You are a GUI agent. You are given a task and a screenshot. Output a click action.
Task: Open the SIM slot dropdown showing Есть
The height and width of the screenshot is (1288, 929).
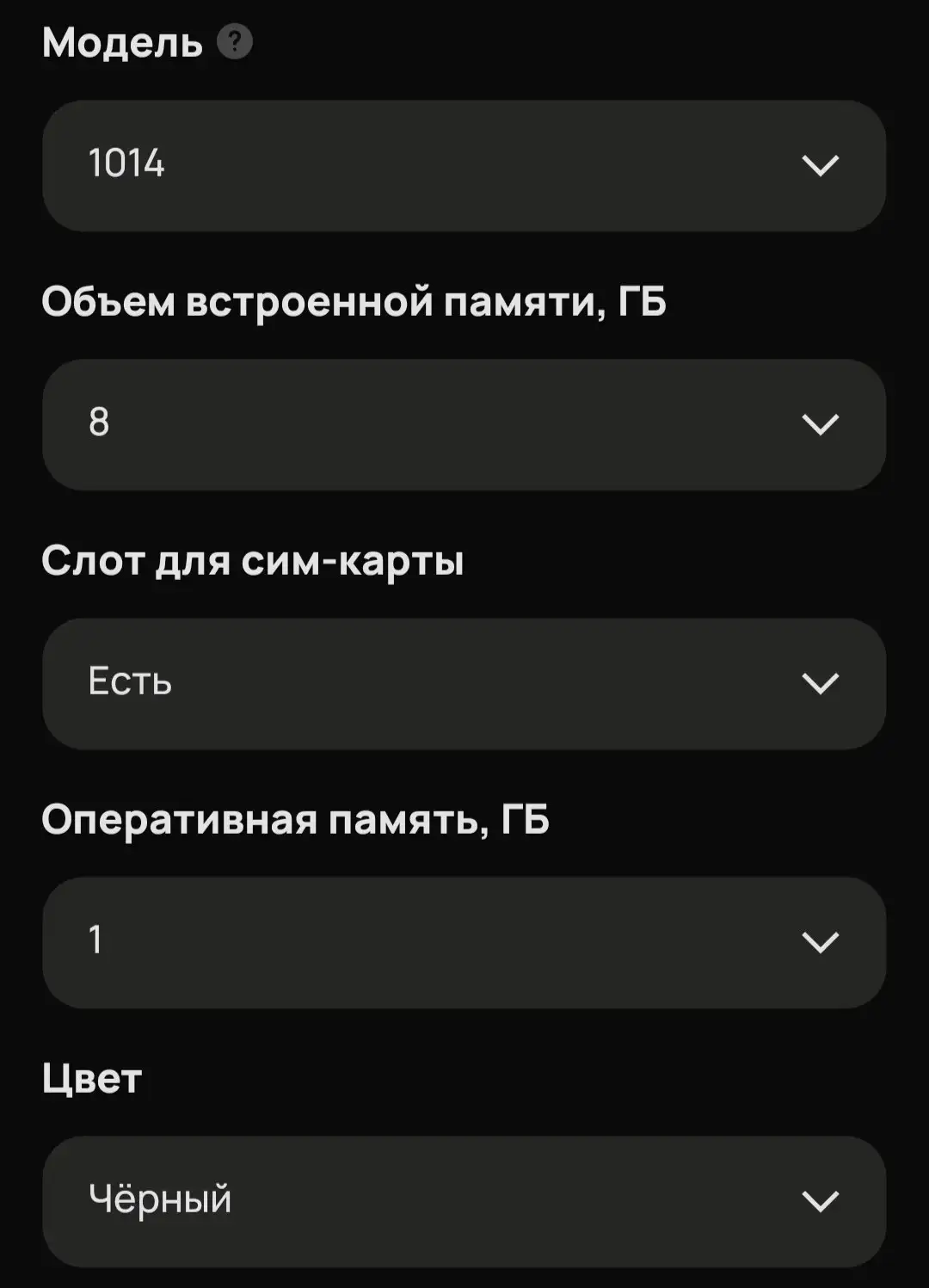pos(464,682)
